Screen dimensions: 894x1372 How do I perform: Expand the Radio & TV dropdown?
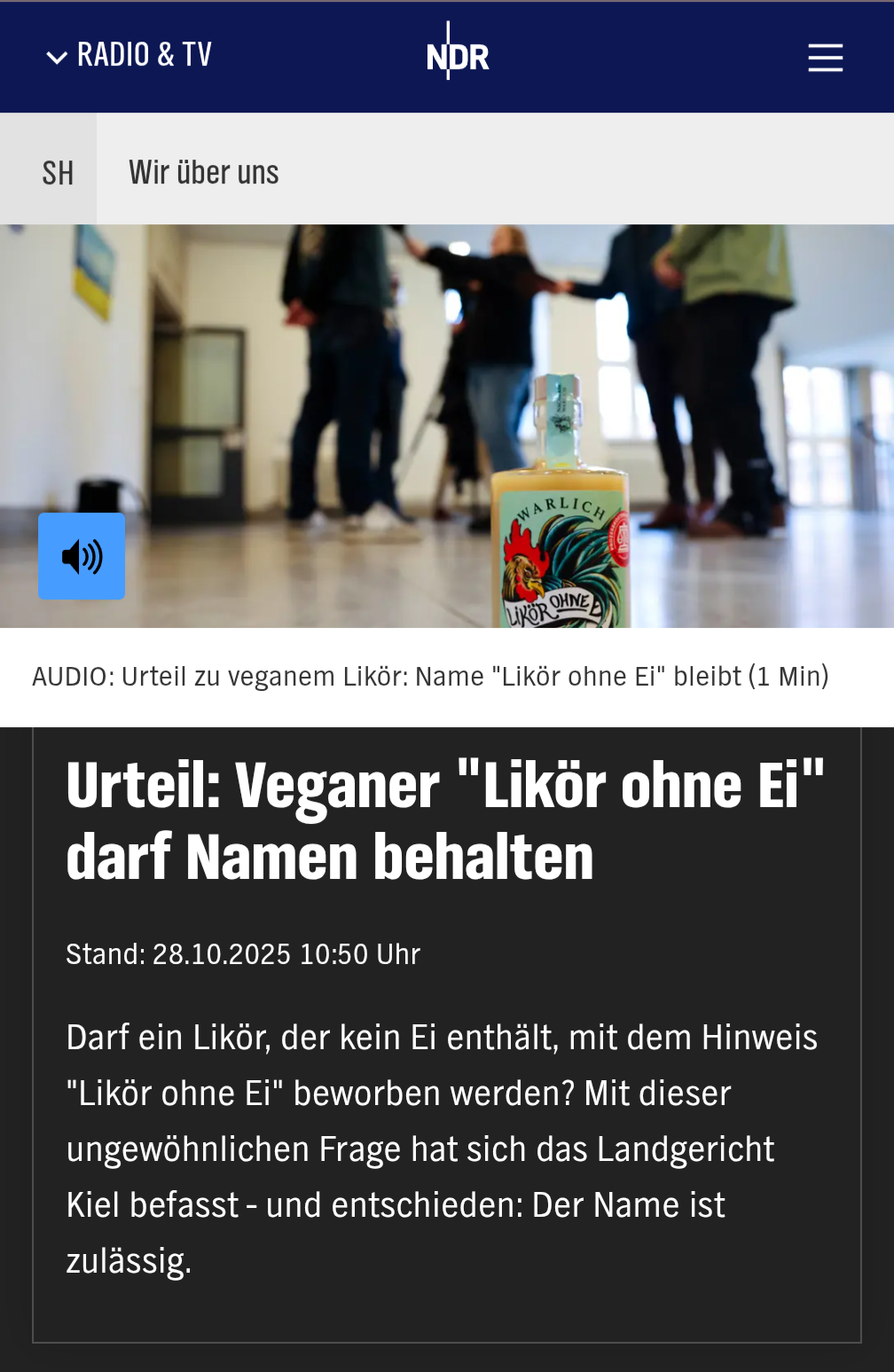point(129,56)
